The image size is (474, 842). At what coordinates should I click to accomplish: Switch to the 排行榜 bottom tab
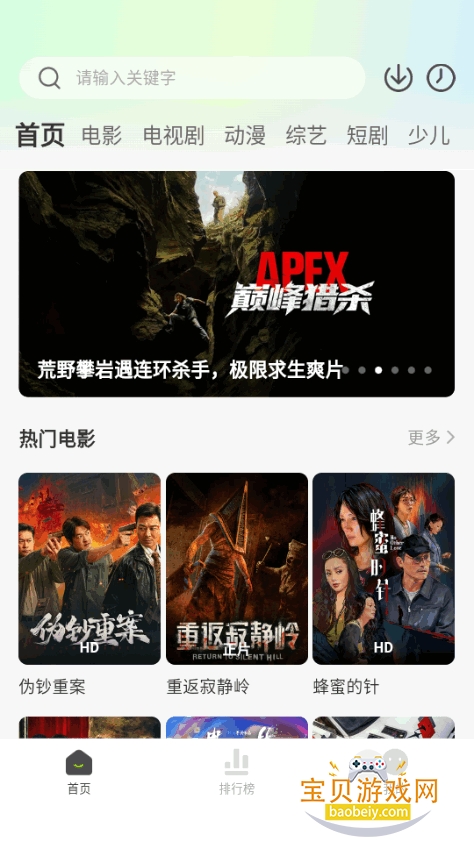click(237, 772)
